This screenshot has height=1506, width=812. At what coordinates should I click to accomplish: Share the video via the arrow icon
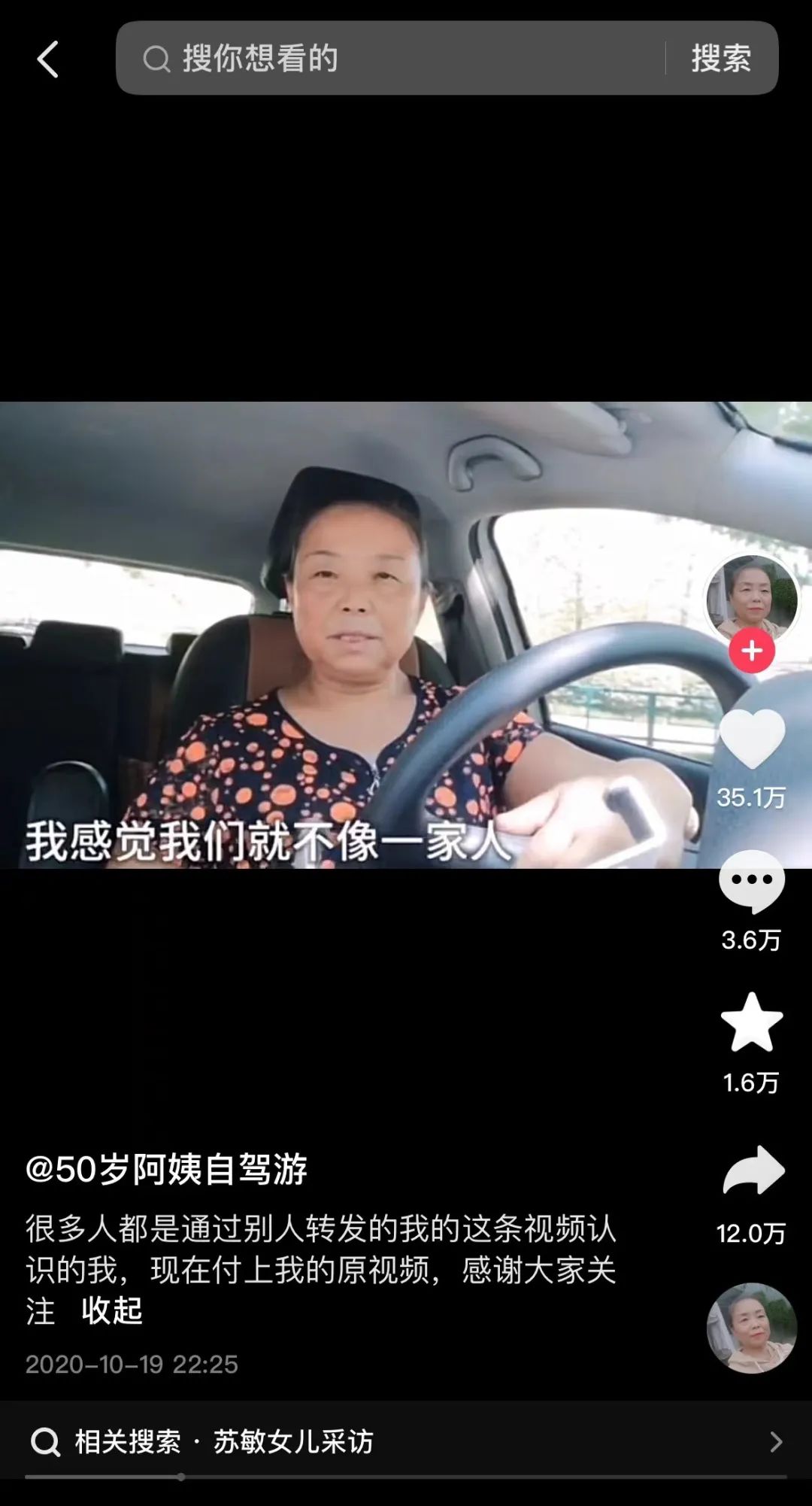coord(753,1170)
